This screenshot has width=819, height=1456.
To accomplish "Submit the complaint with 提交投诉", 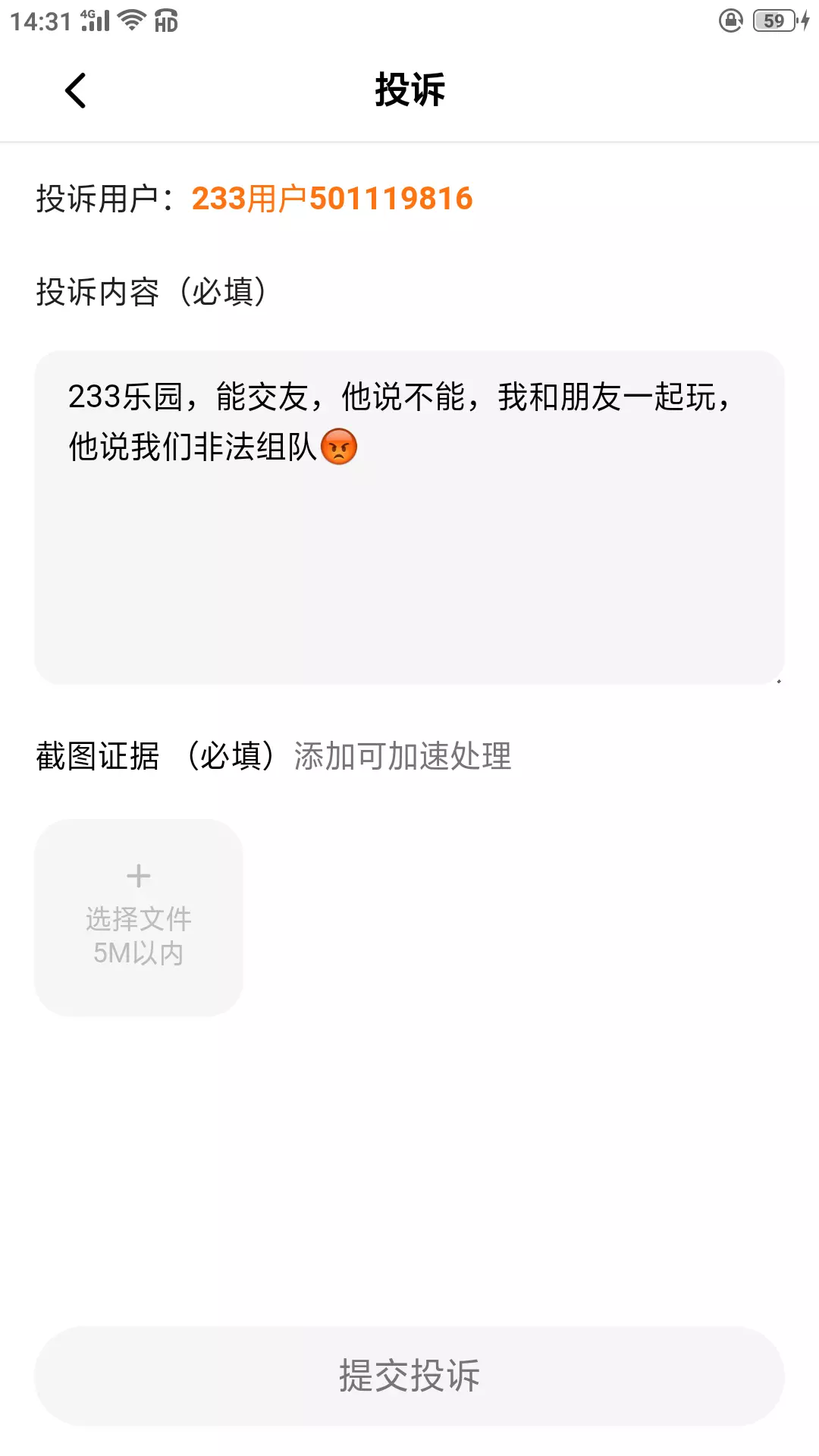I will click(x=409, y=1376).
